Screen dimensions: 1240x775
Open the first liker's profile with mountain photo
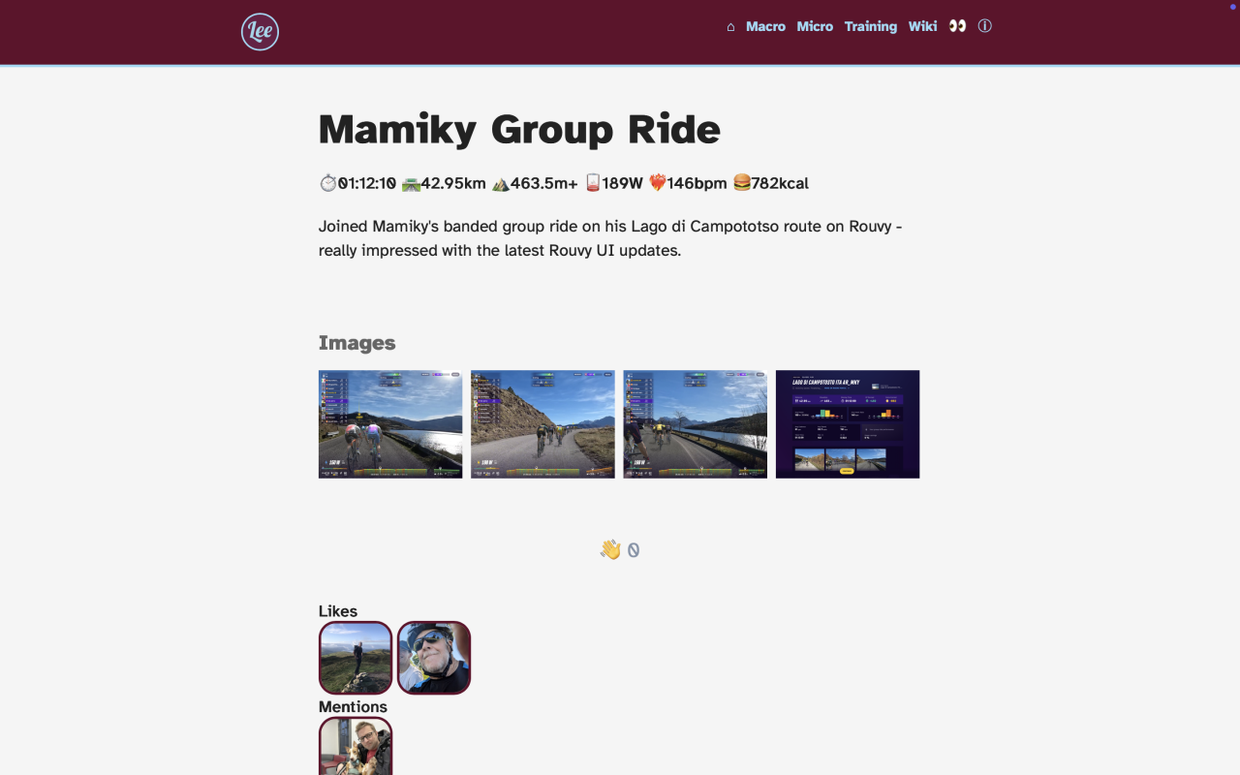[x=355, y=657]
